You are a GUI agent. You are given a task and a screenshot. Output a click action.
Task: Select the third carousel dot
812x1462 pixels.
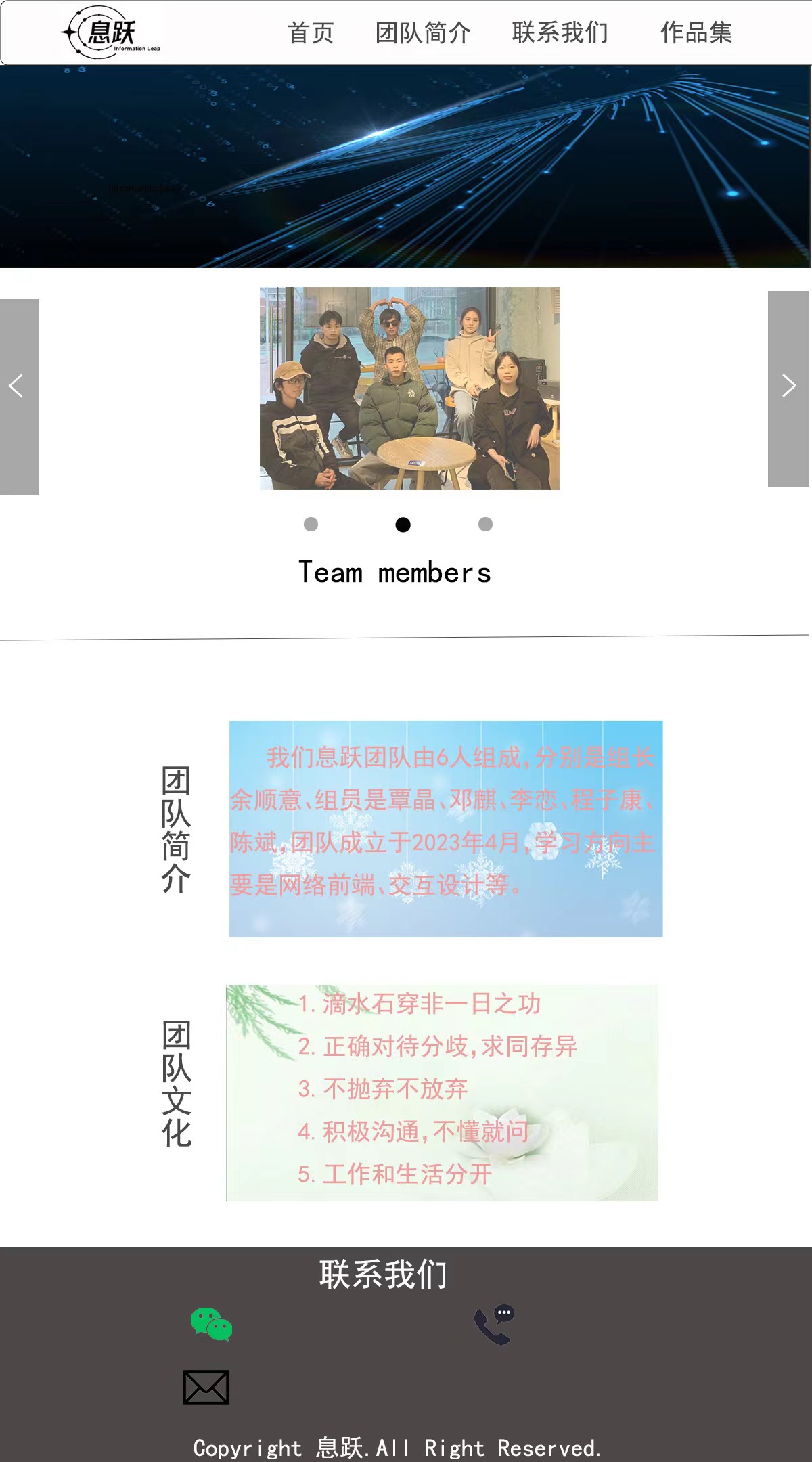coord(485,525)
